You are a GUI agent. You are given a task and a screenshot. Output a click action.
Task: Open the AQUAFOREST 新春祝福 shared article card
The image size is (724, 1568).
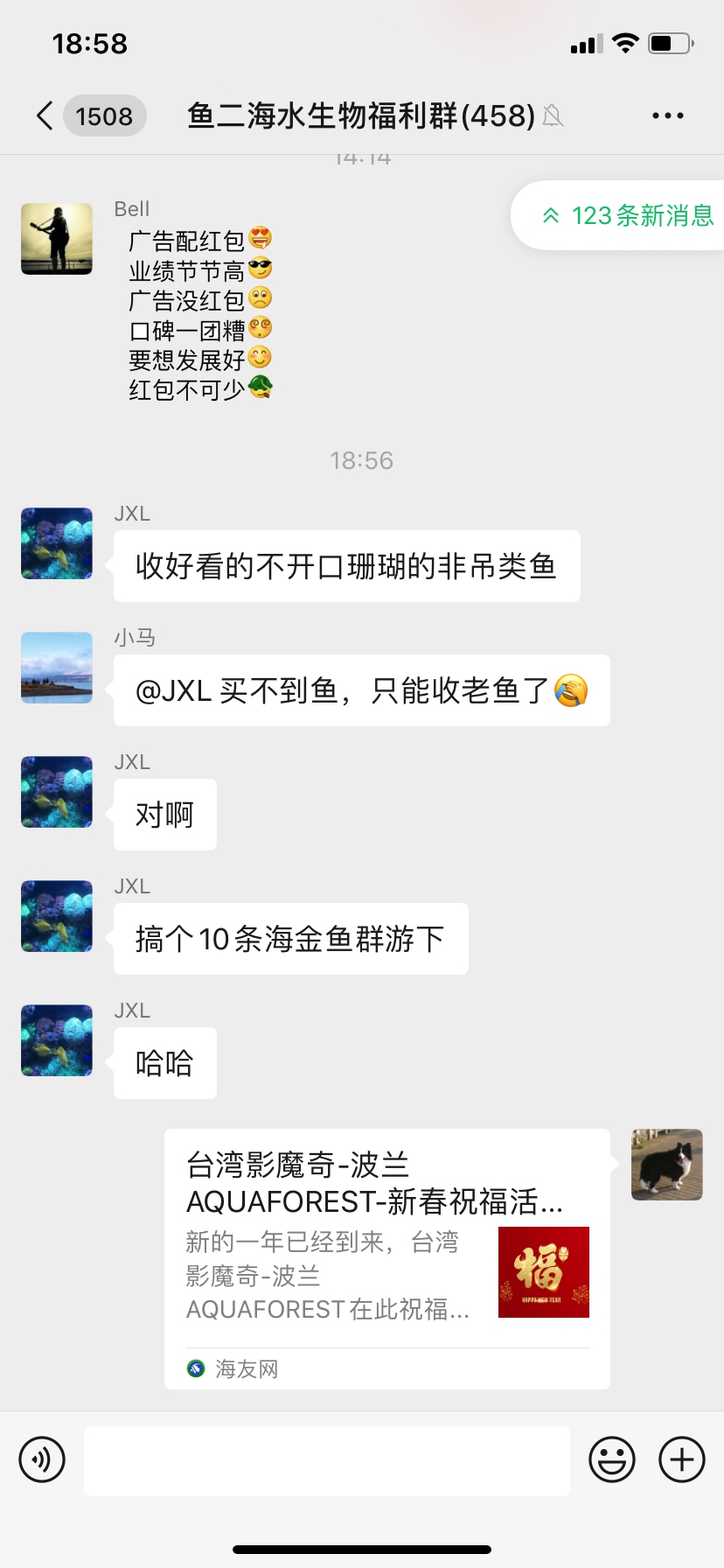386,1257
